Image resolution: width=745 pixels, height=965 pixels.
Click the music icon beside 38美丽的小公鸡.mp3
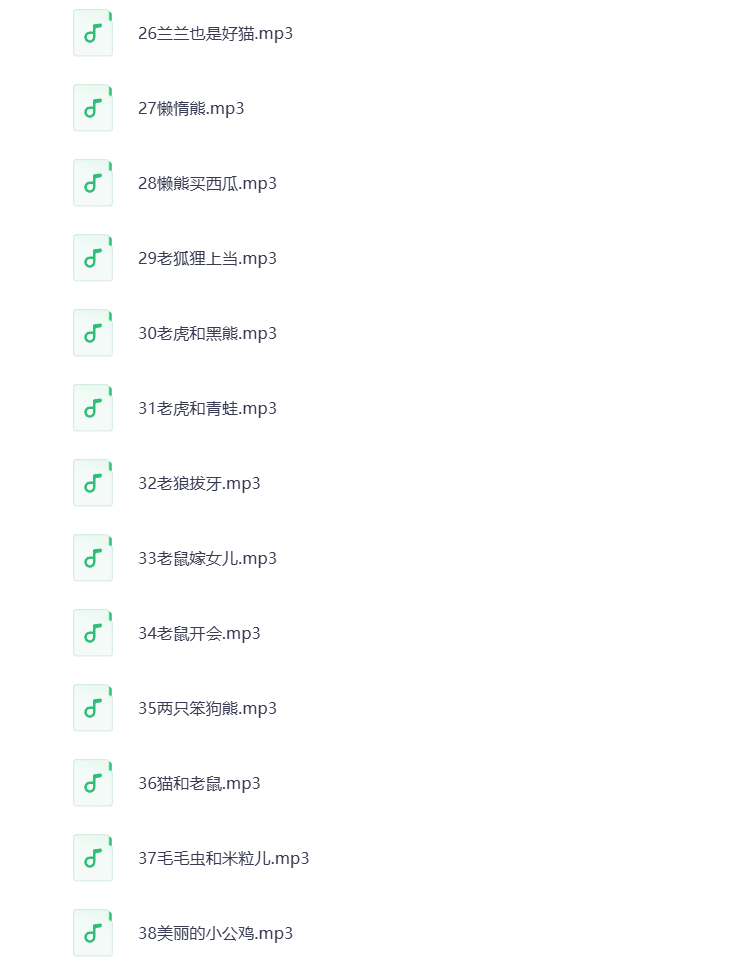(x=92, y=932)
